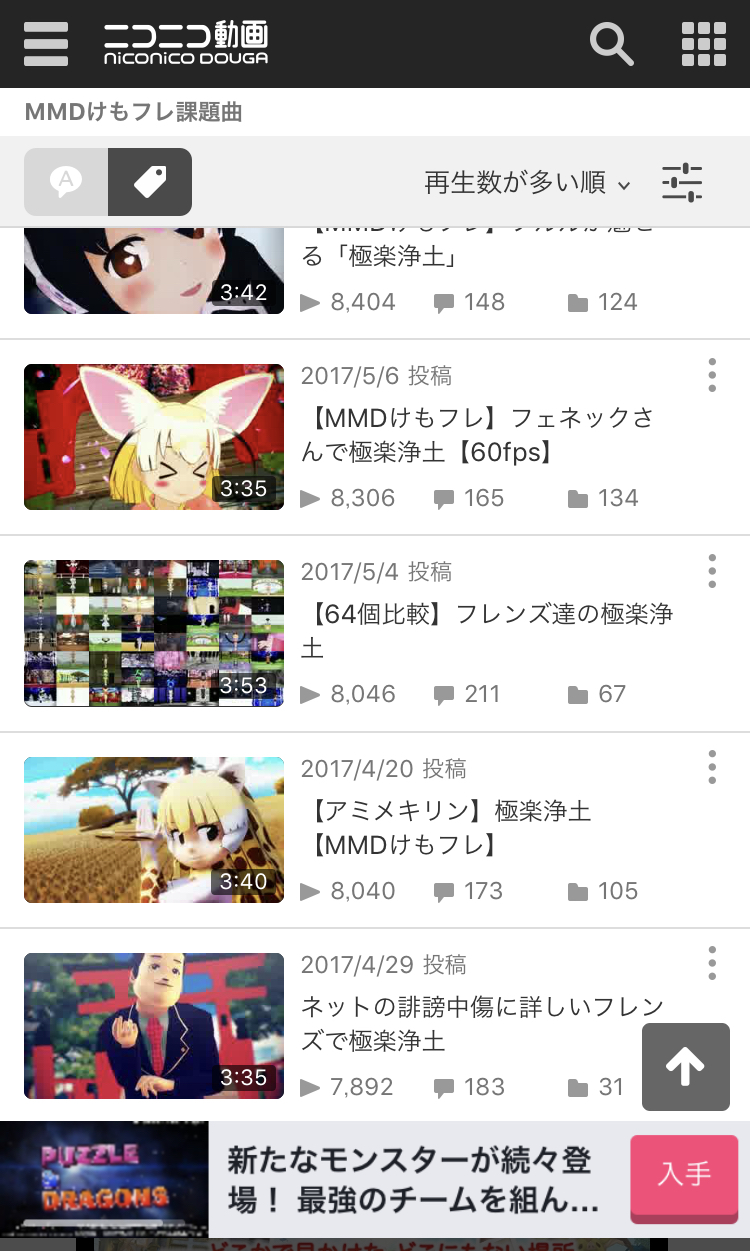
Task: Open options for ネットの誹謗中傷に詳しいフレンズ video
Action: point(712,963)
